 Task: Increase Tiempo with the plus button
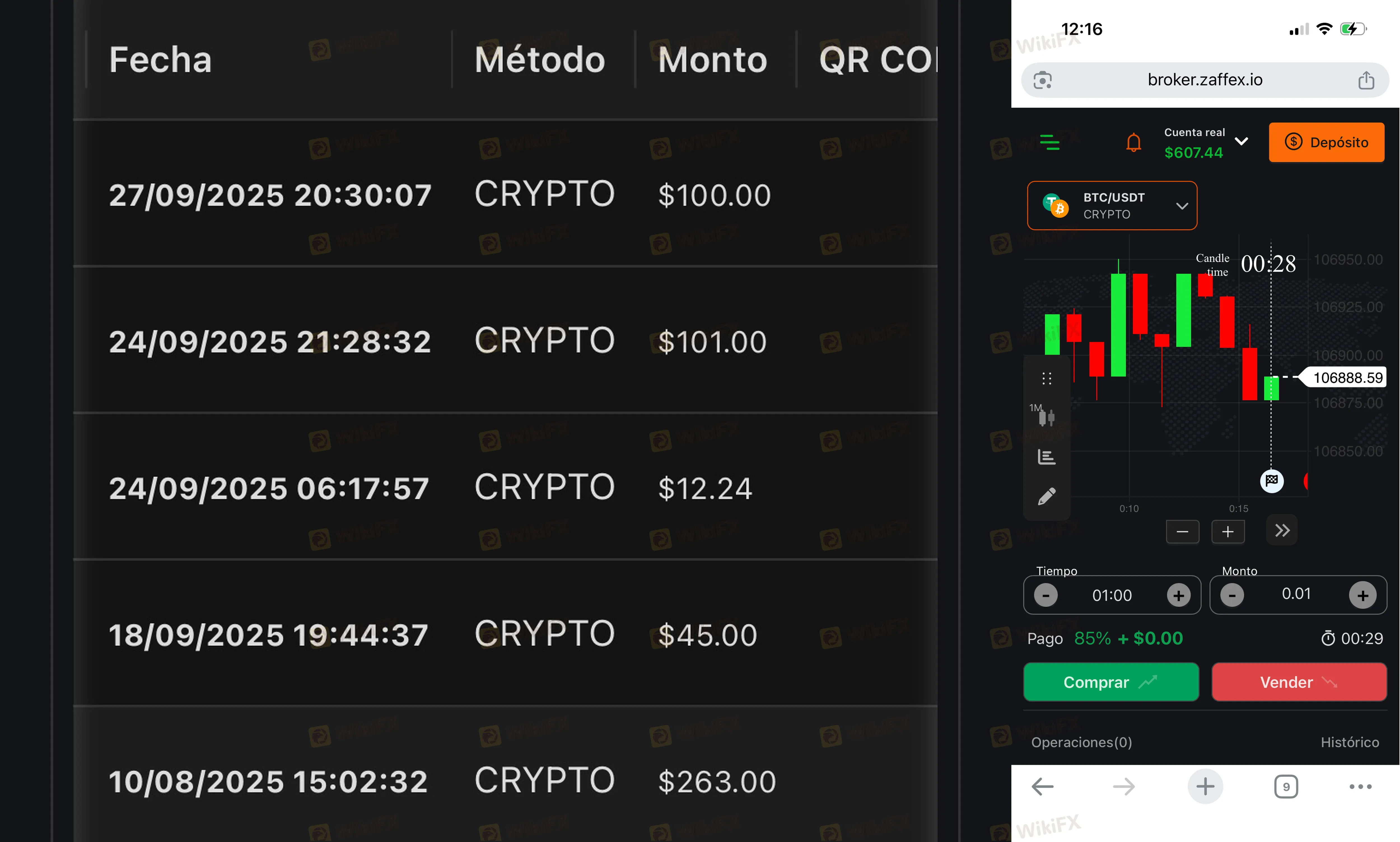click(x=1178, y=595)
